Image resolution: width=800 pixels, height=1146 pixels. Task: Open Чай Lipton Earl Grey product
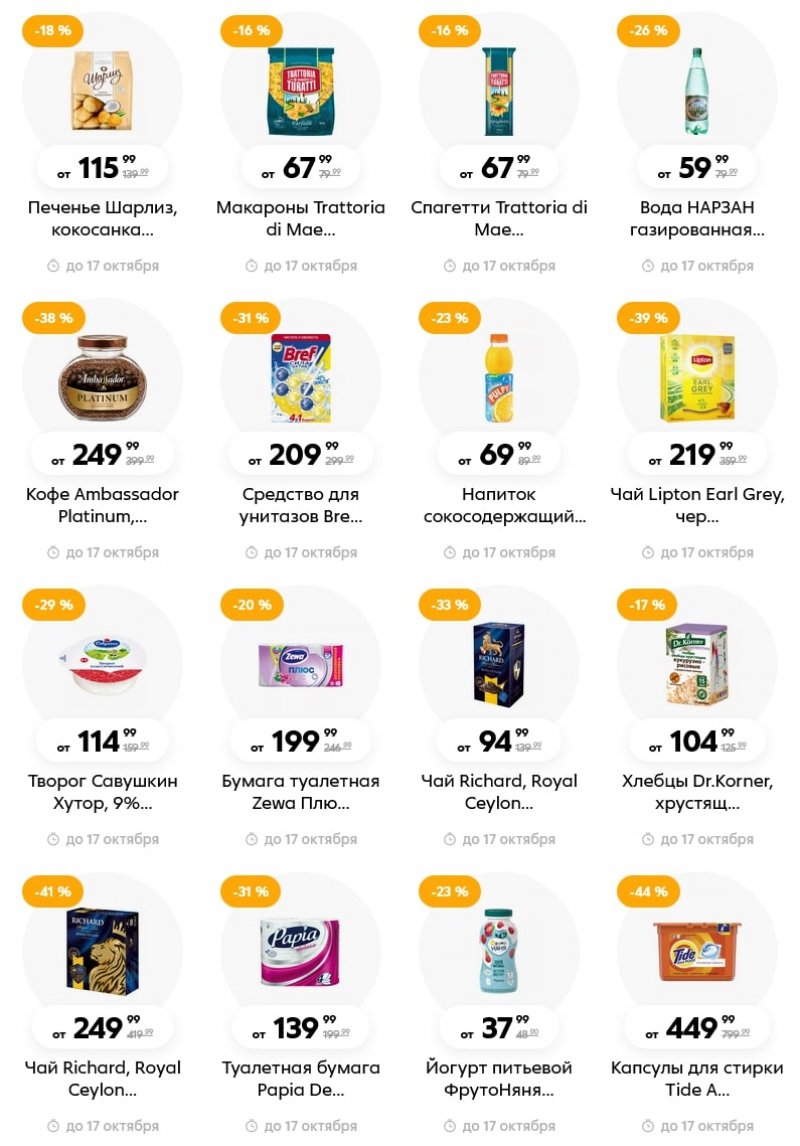pos(696,378)
